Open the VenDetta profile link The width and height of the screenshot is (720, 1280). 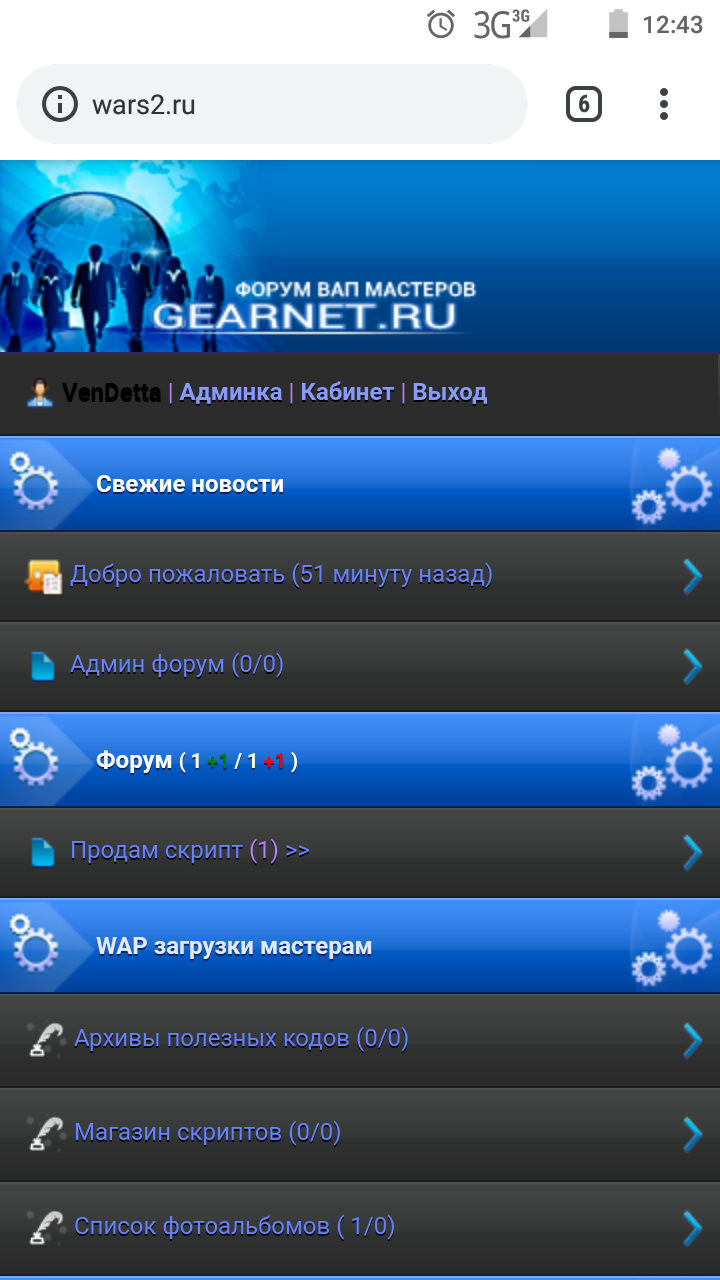click(110, 392)
